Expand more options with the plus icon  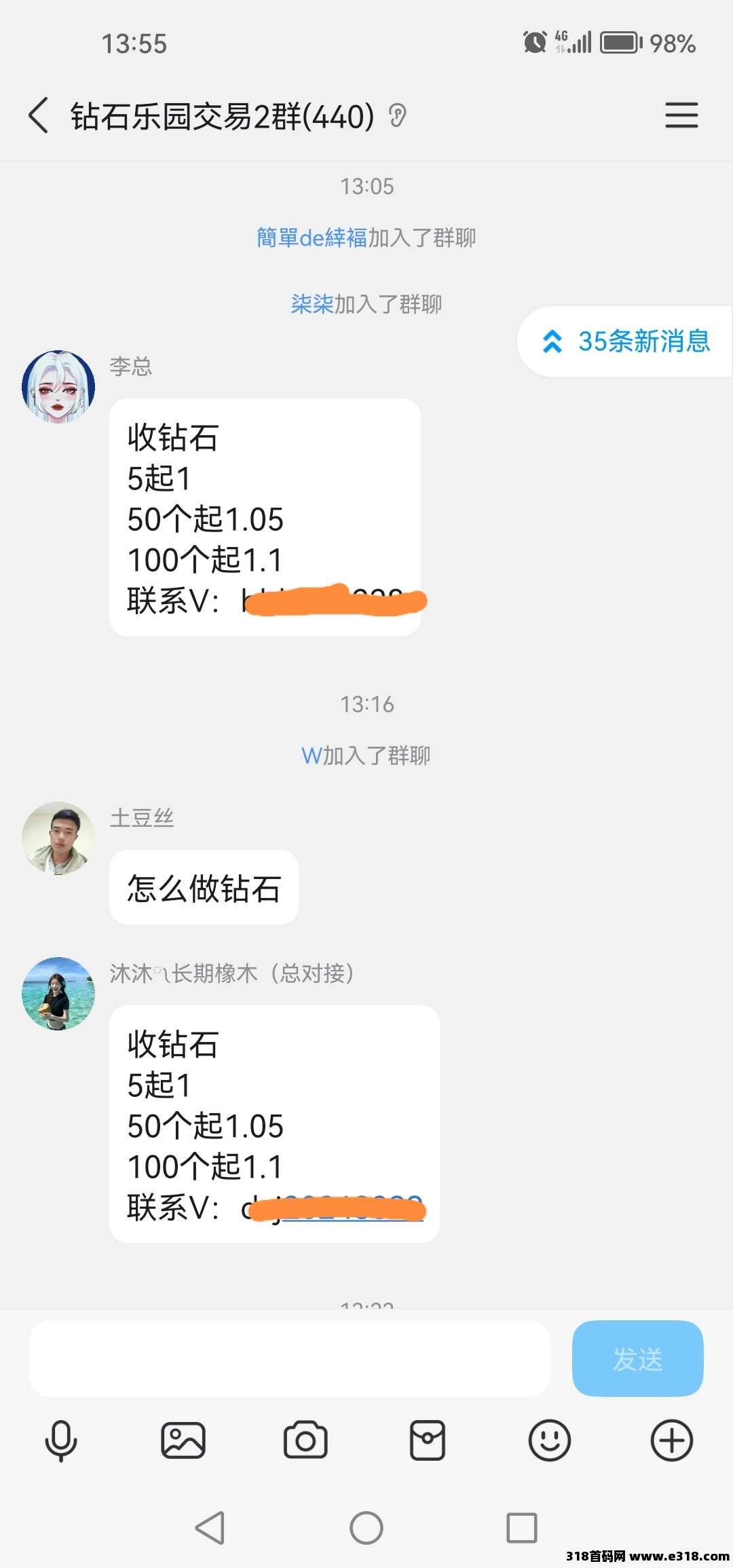click(x=672, y=1440)
